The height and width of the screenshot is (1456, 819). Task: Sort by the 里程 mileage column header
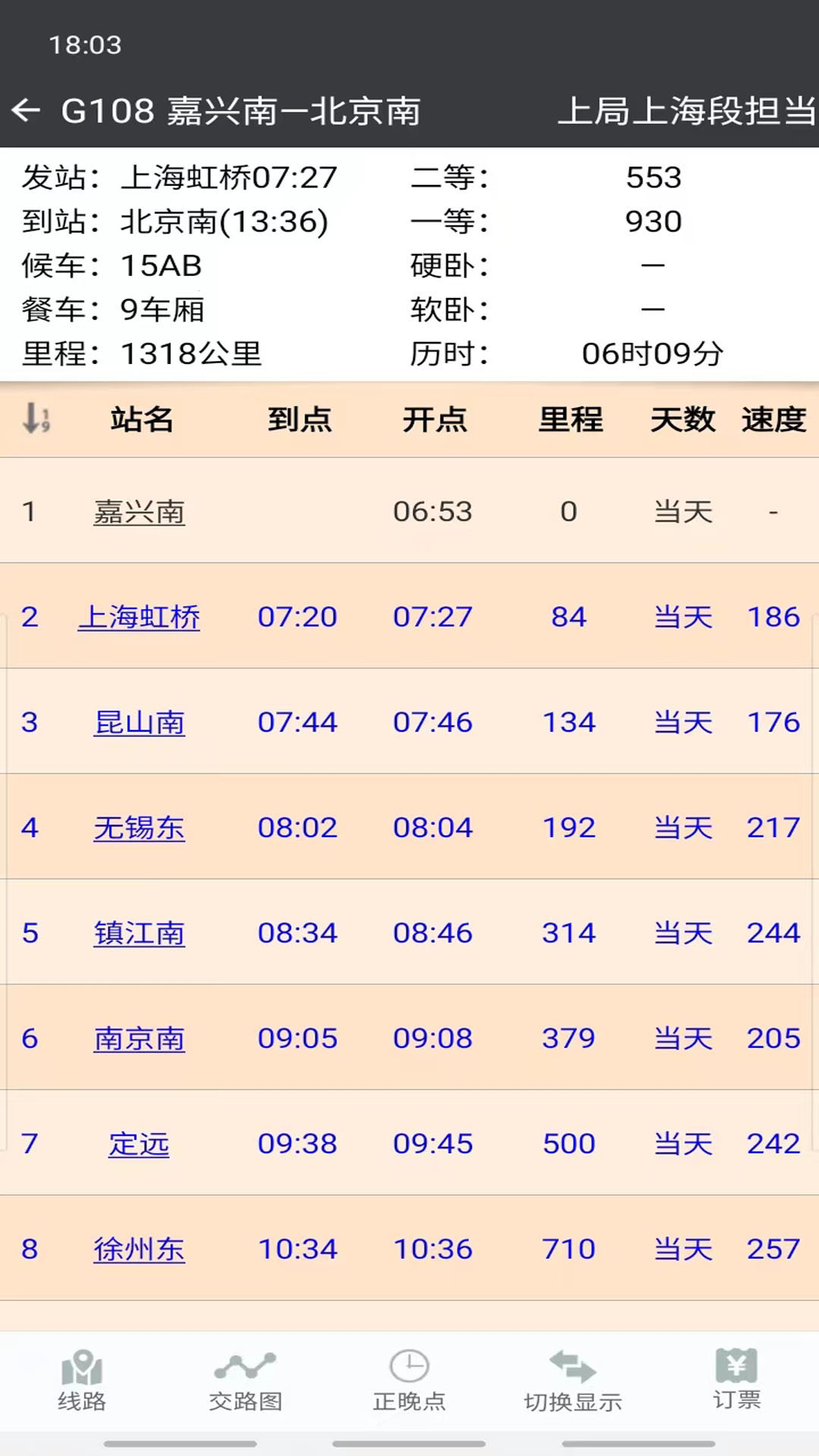click(x=571, y=420)
